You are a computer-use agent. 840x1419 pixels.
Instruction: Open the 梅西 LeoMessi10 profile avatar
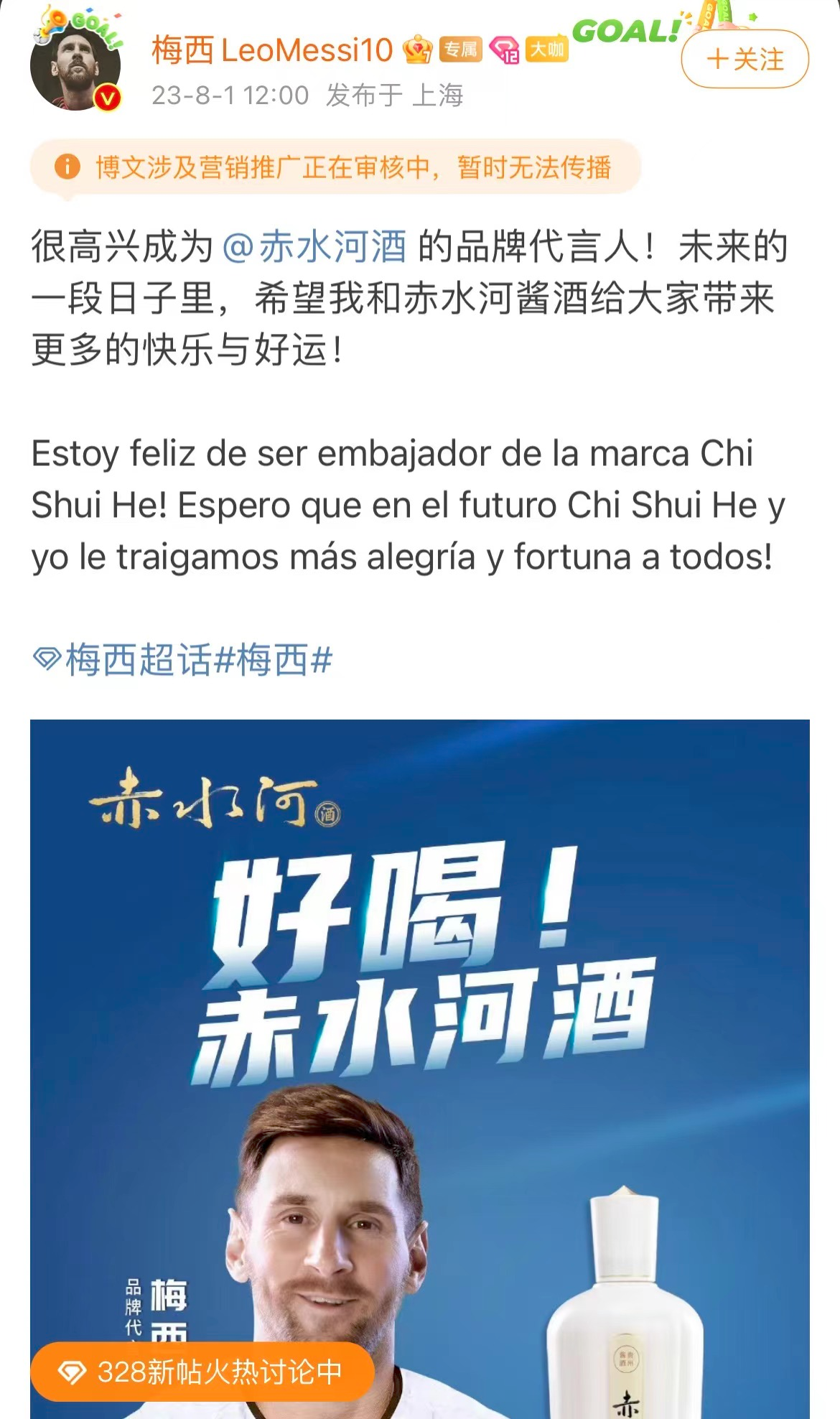coord(75,65)
